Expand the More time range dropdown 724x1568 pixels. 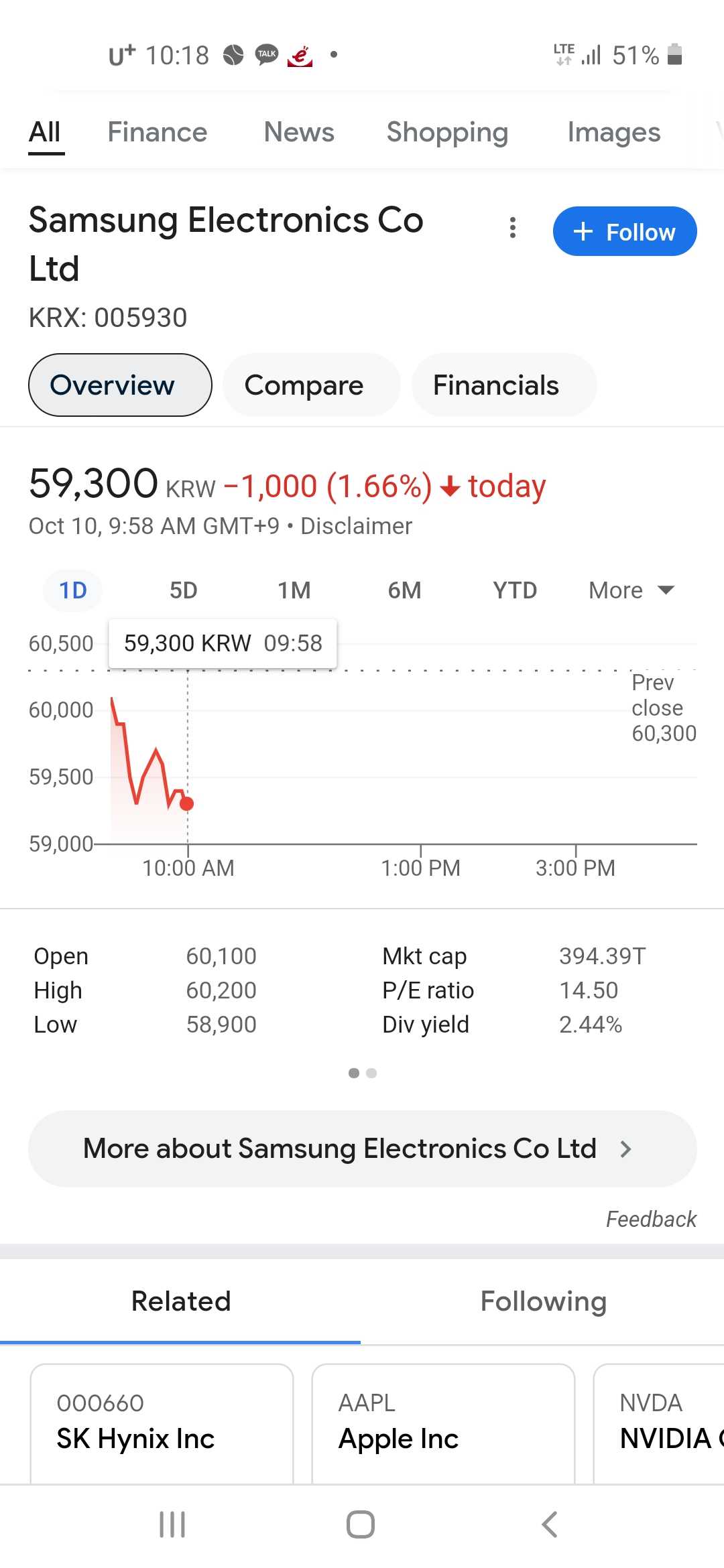pyautogui.click(x=631, y=590)
